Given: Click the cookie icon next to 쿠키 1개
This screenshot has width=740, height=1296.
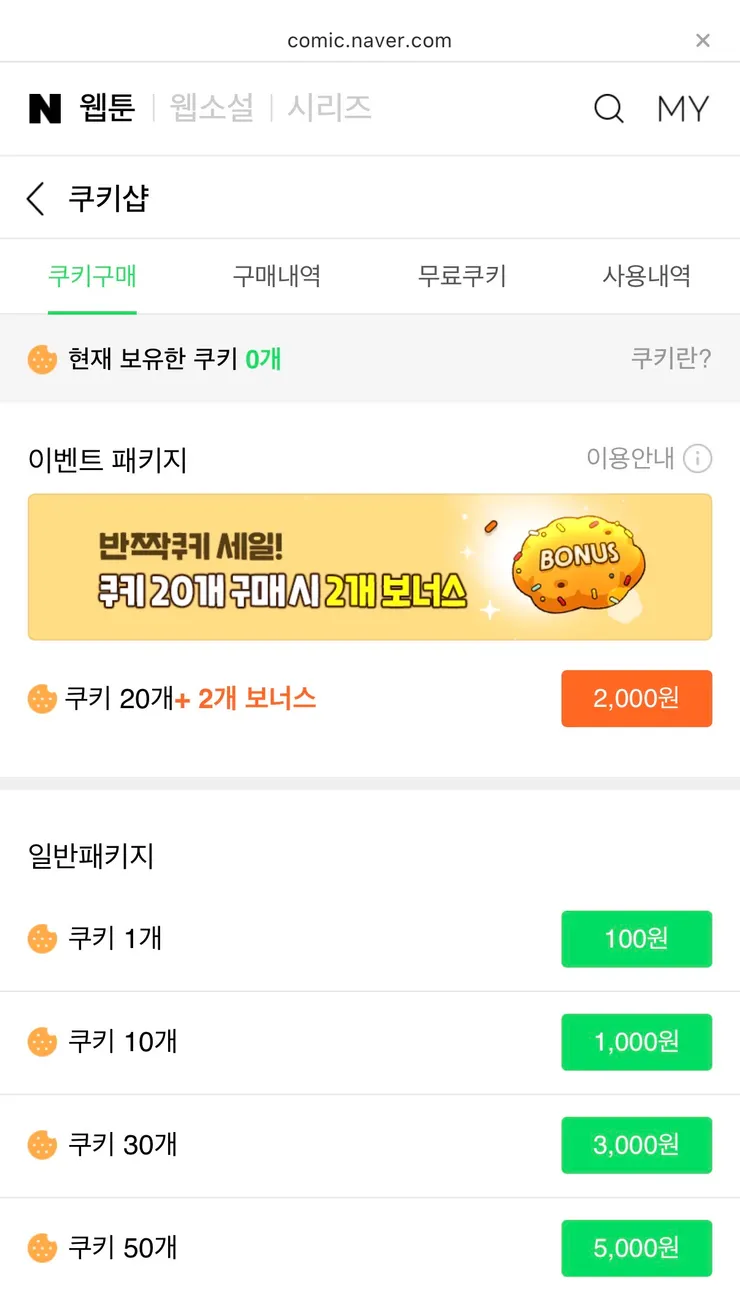Looking at the screenshot, I should (x=42, y=938).
